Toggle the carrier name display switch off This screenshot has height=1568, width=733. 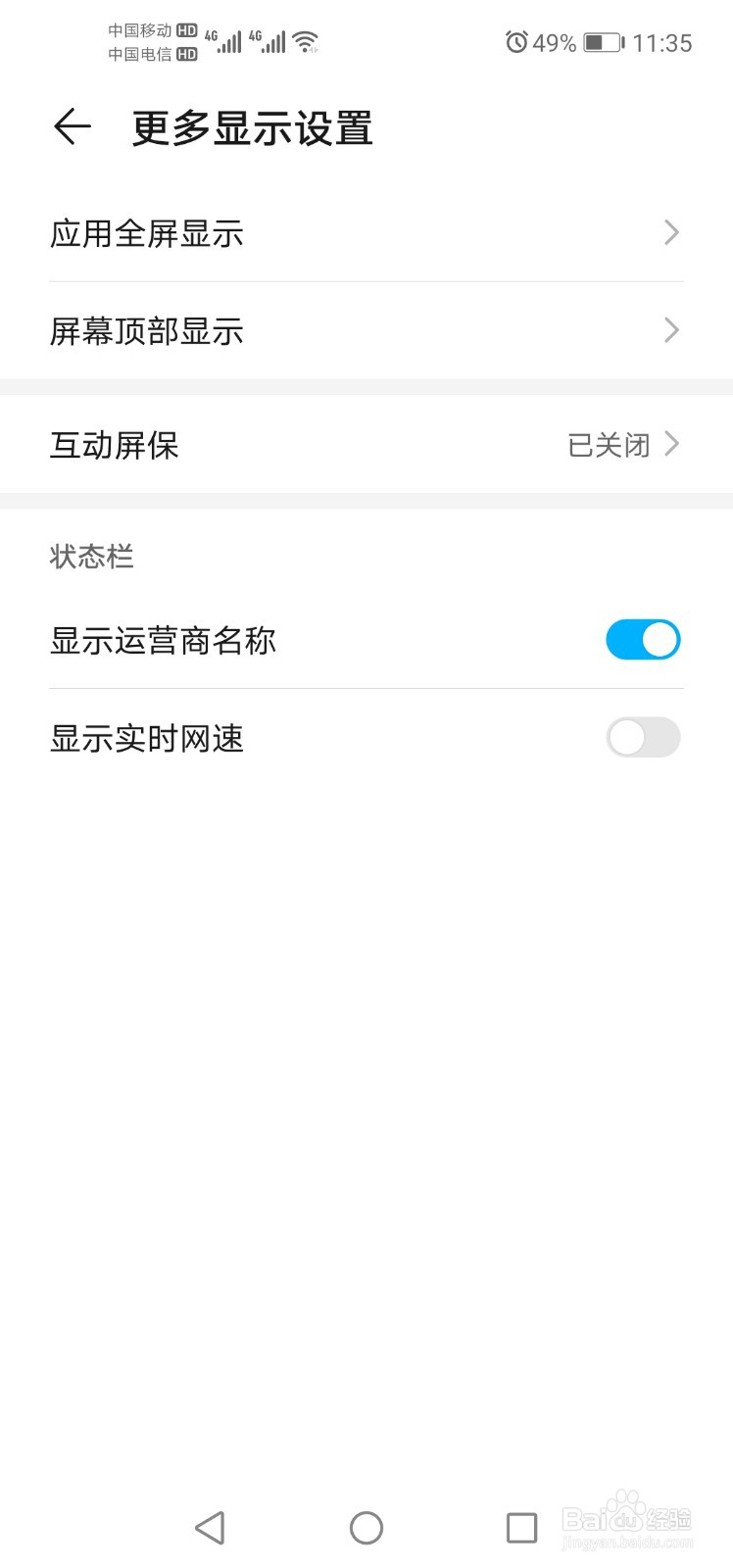pos(643,639)
